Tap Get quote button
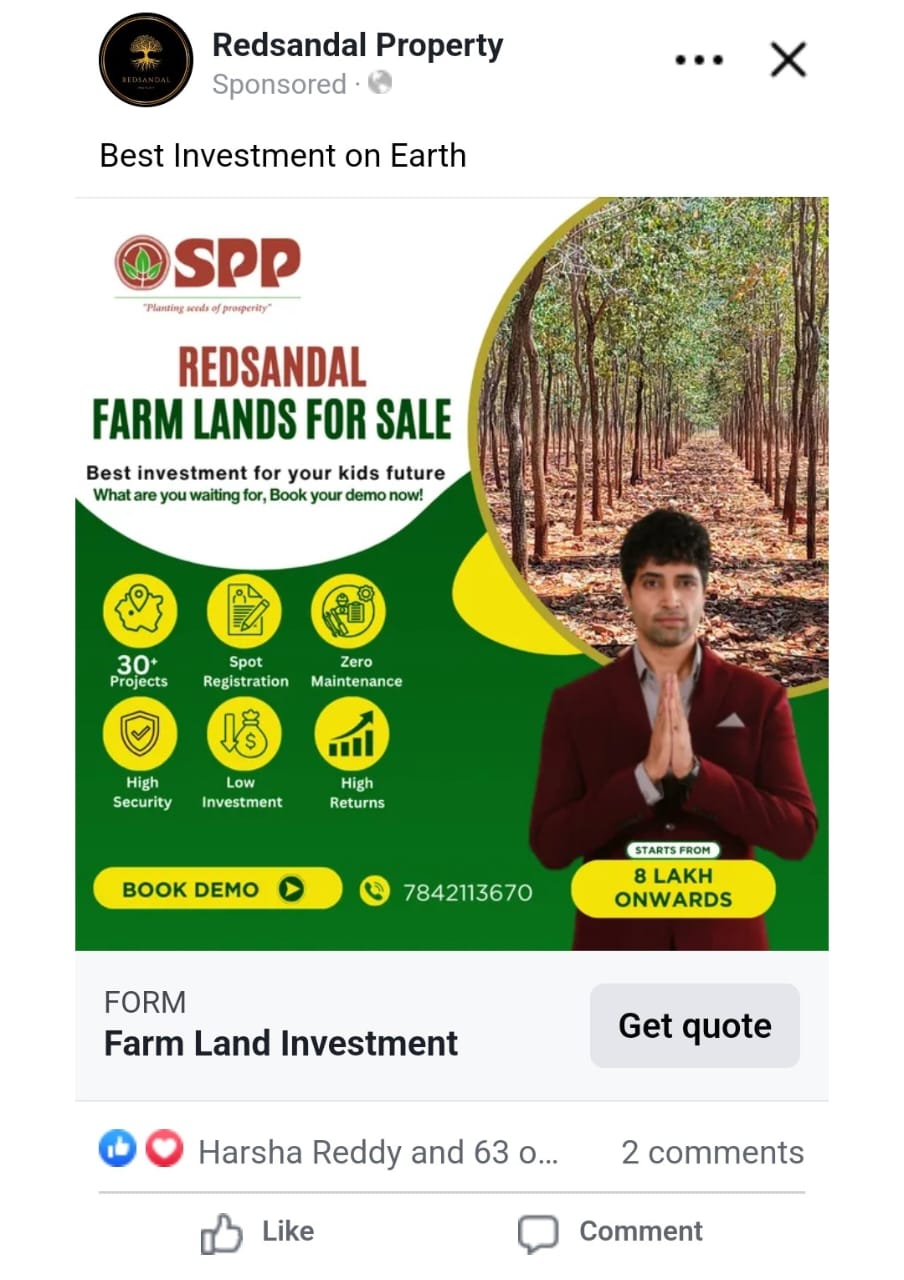This screenshot has width=904, height=1280. pyautogui.click(x=694, y=1026)
